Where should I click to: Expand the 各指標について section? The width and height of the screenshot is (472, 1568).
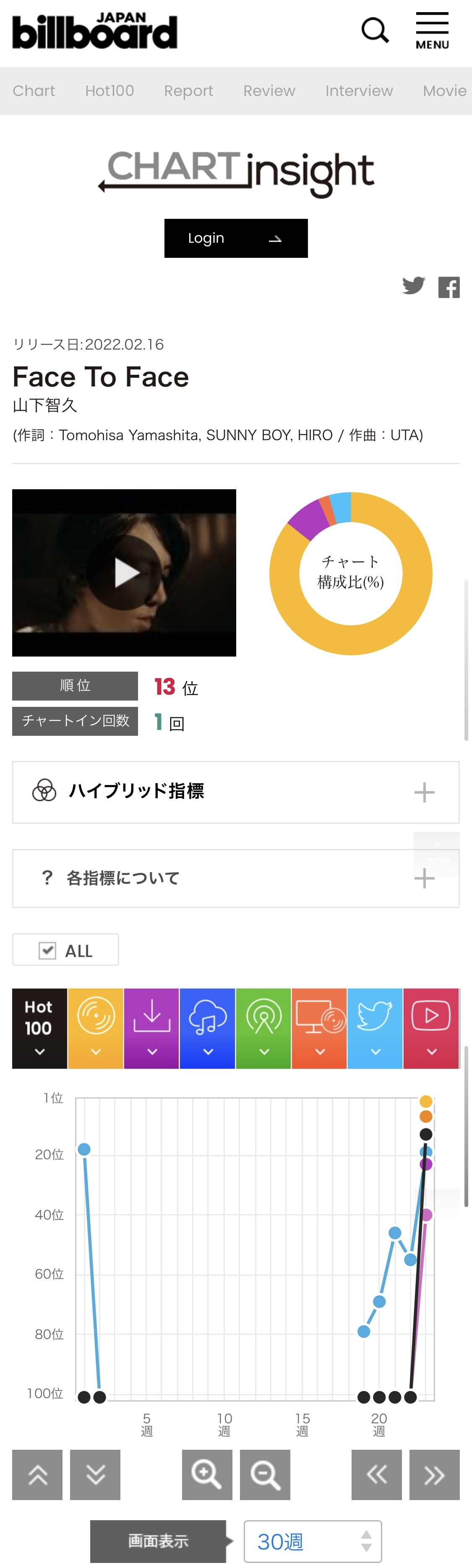click(x=236, y=878)
